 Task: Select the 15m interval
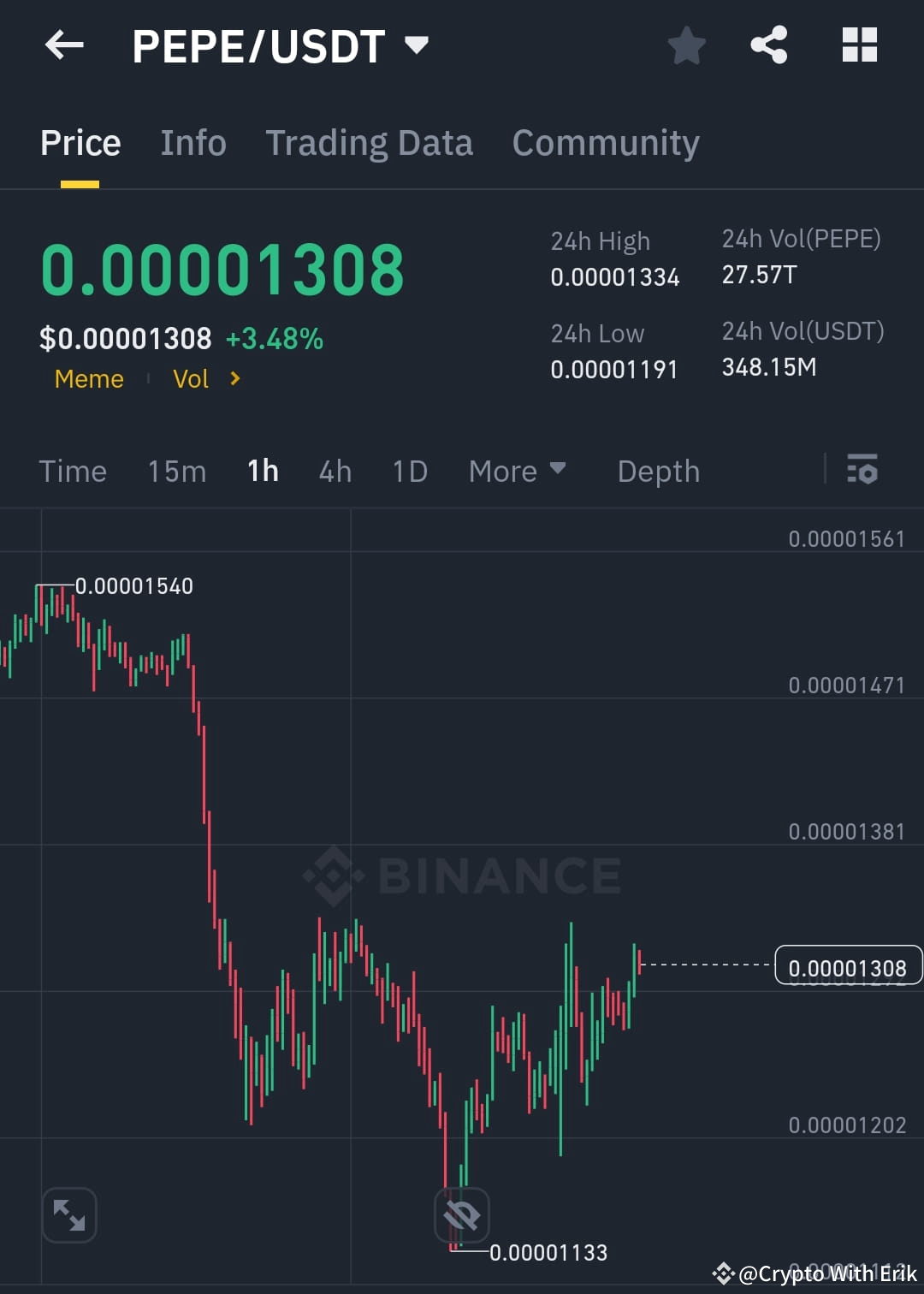(176, 470)
